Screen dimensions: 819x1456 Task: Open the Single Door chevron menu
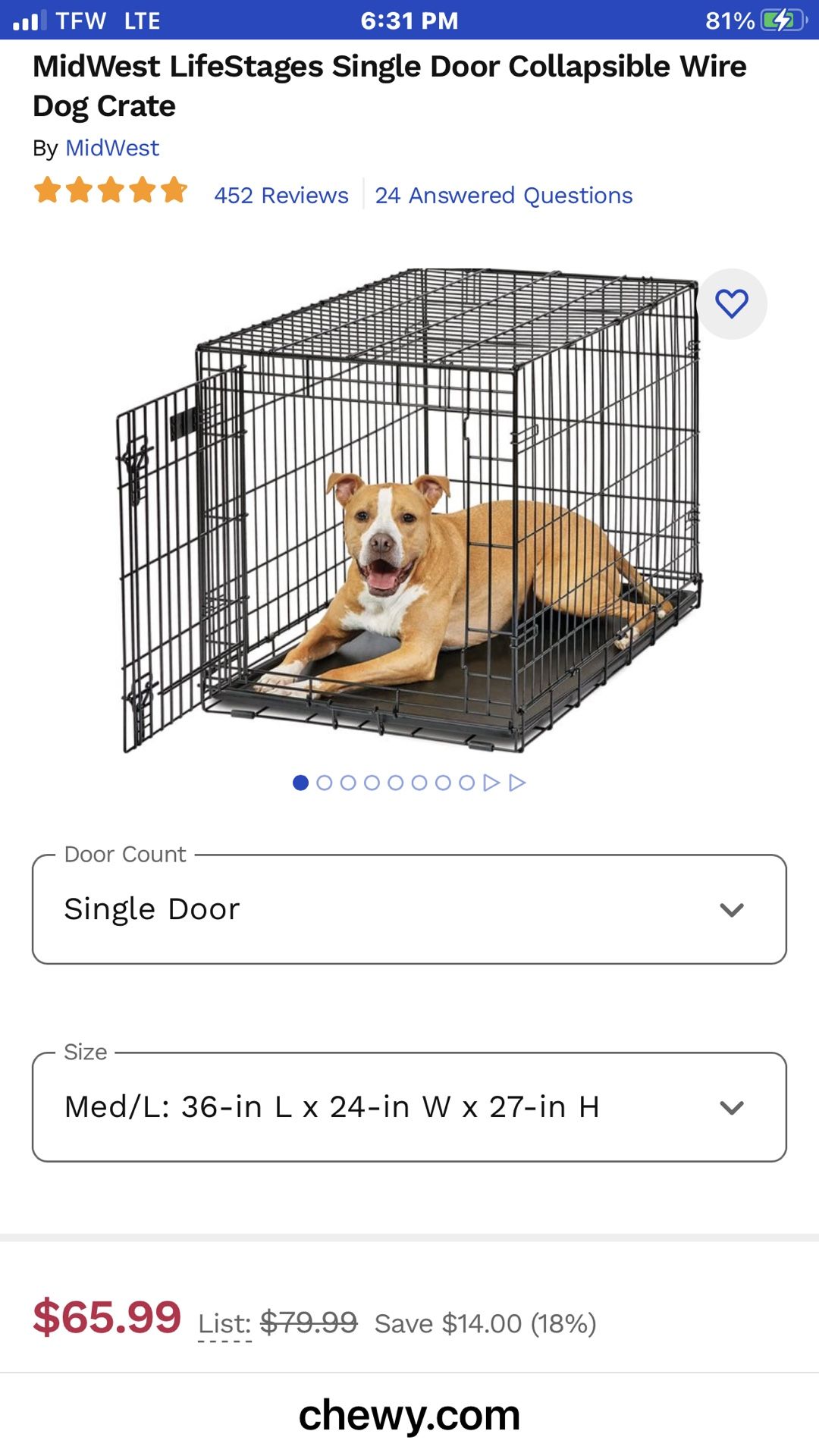click(730, 908)
